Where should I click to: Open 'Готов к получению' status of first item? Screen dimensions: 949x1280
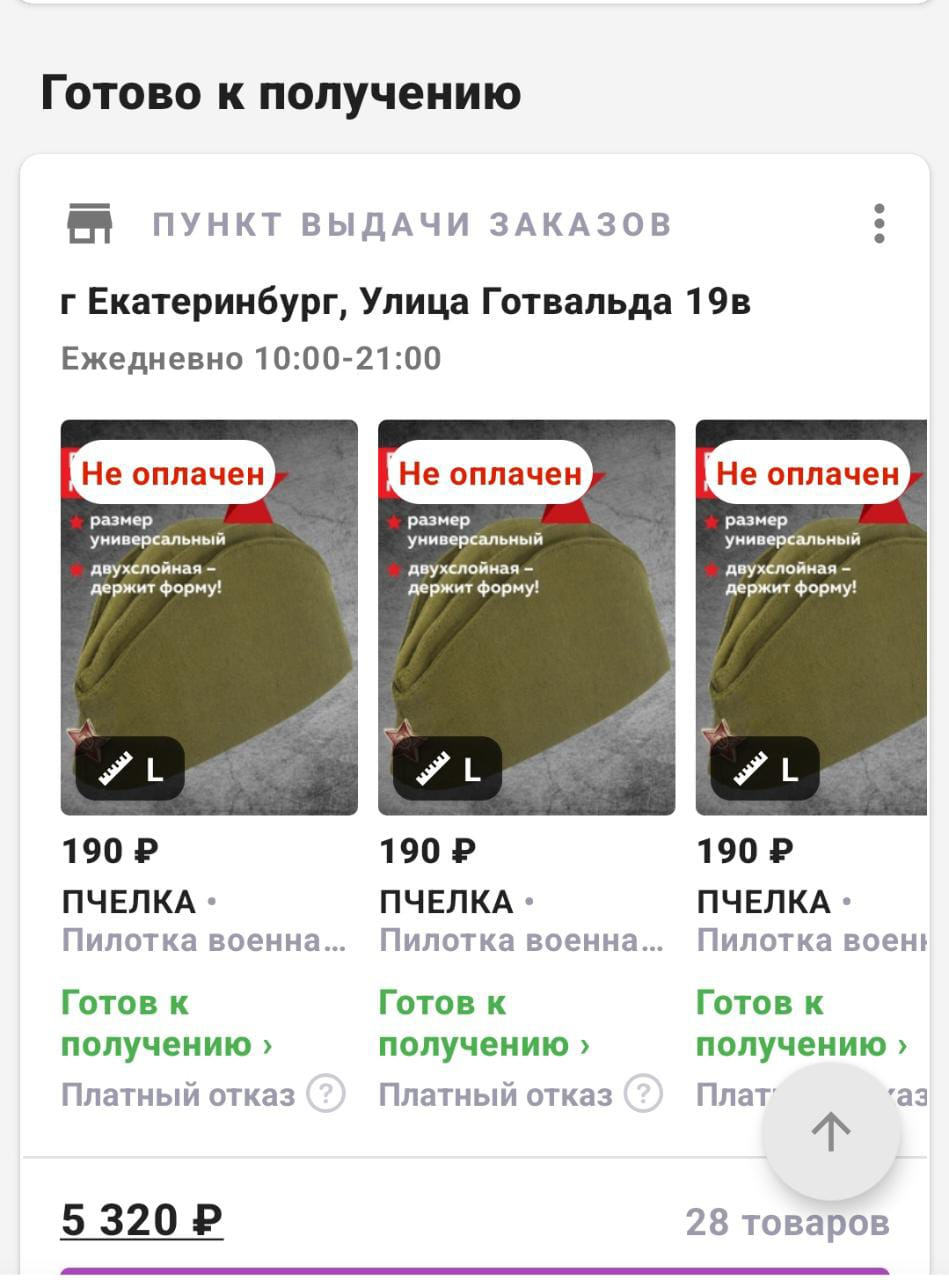pos(166,1023)
